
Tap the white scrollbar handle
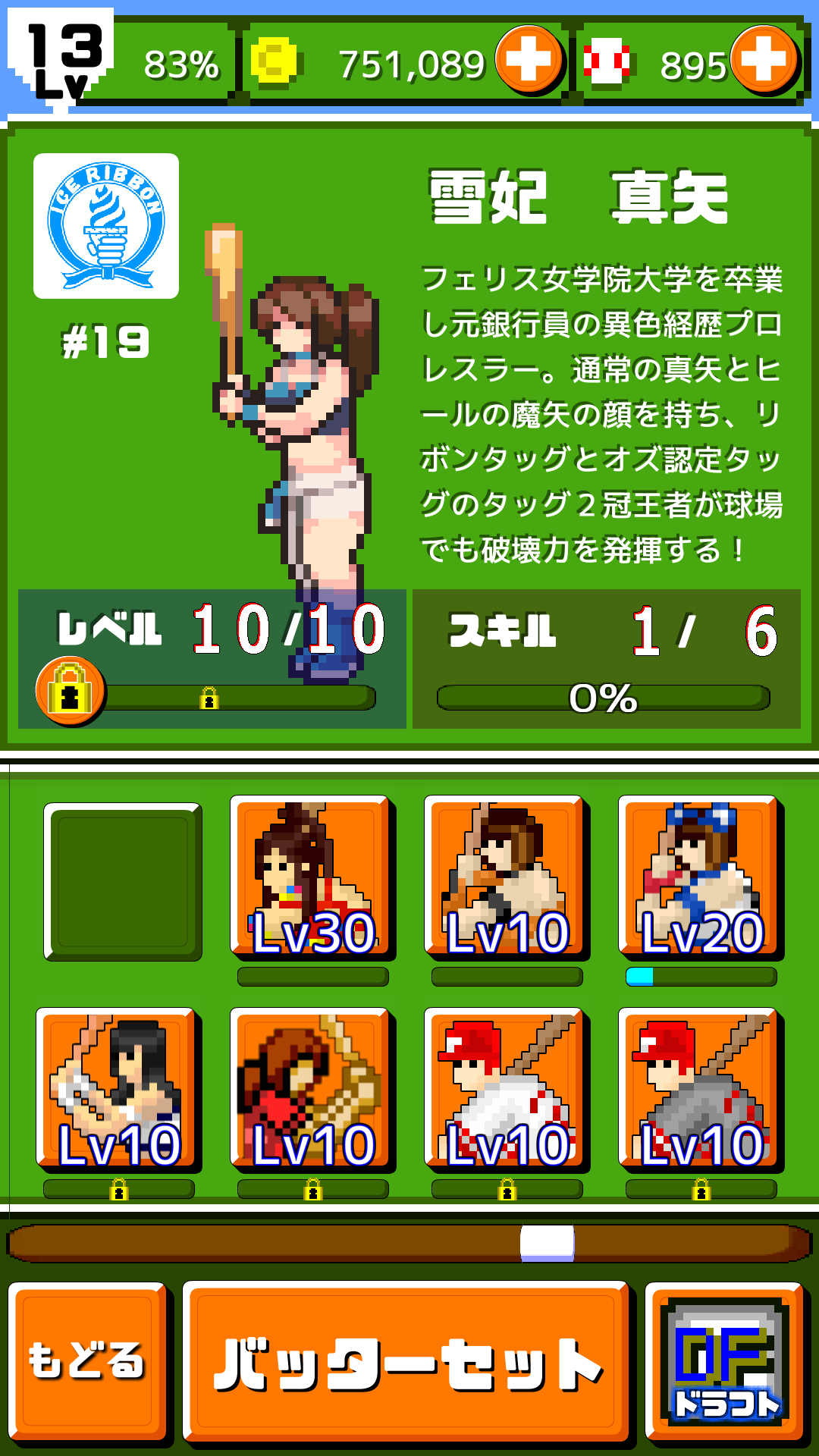tap(547, 1244)
